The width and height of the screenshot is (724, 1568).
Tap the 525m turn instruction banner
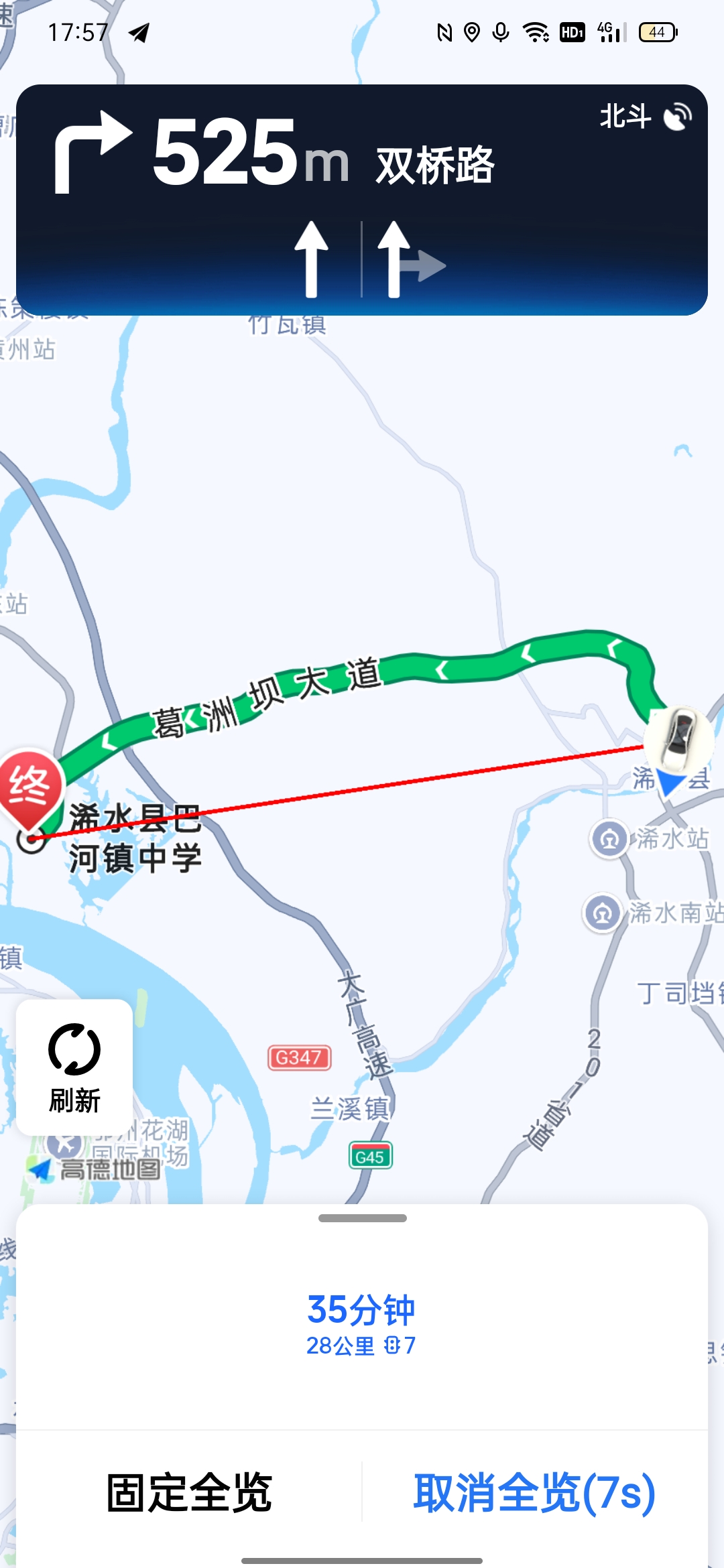point(362,200)
